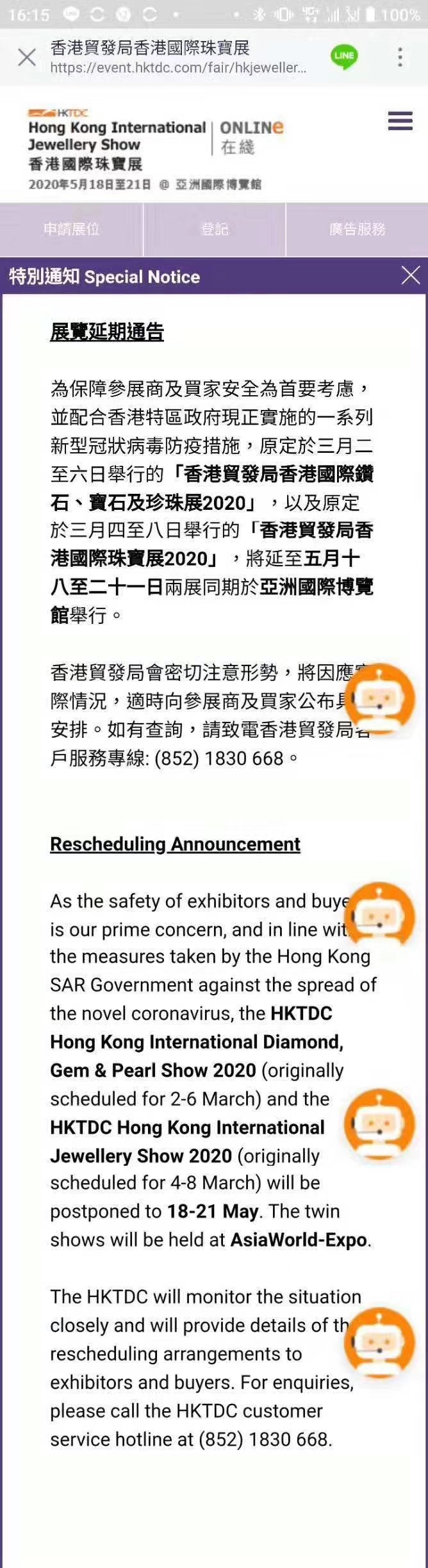Open the hamburger site menu

400,120
